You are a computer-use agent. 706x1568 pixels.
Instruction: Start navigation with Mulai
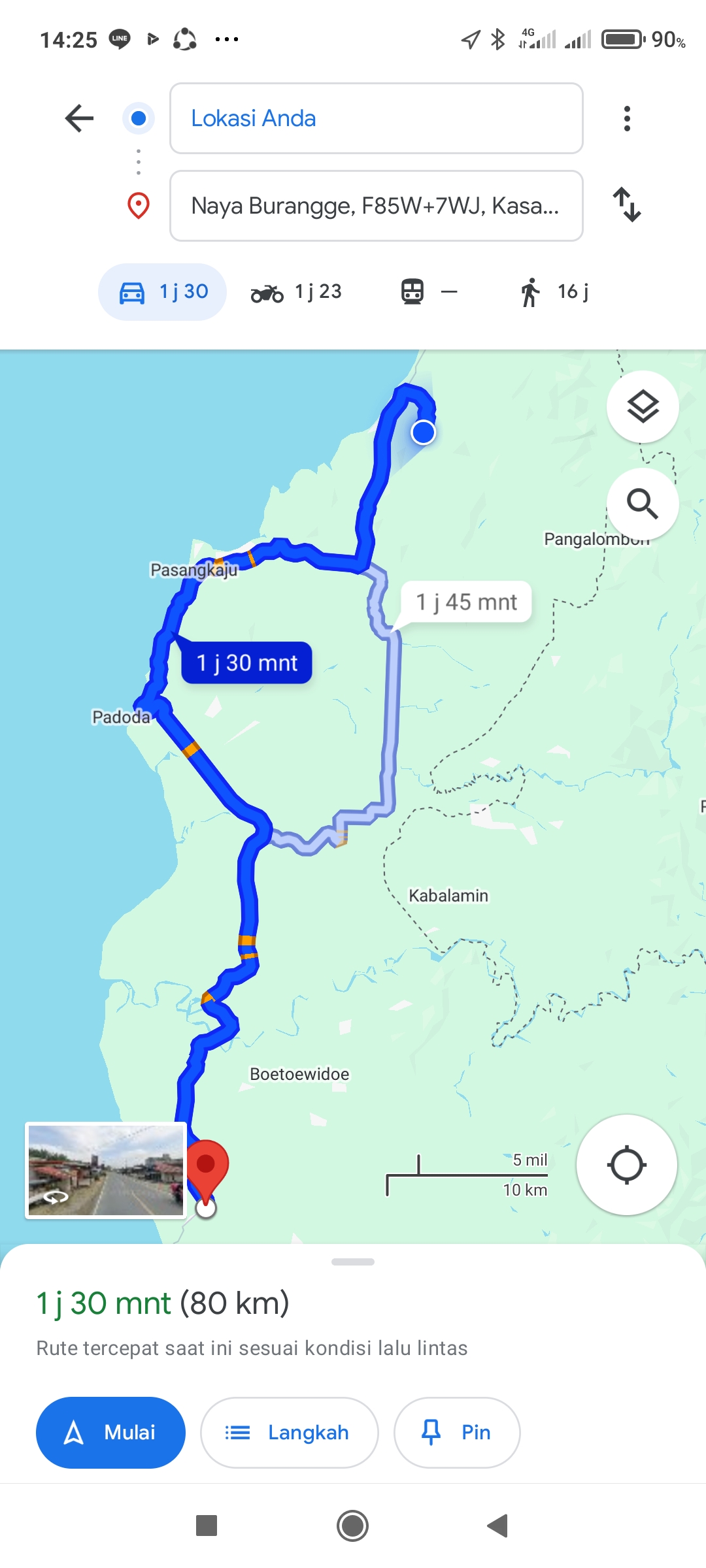click(110, 1432)
